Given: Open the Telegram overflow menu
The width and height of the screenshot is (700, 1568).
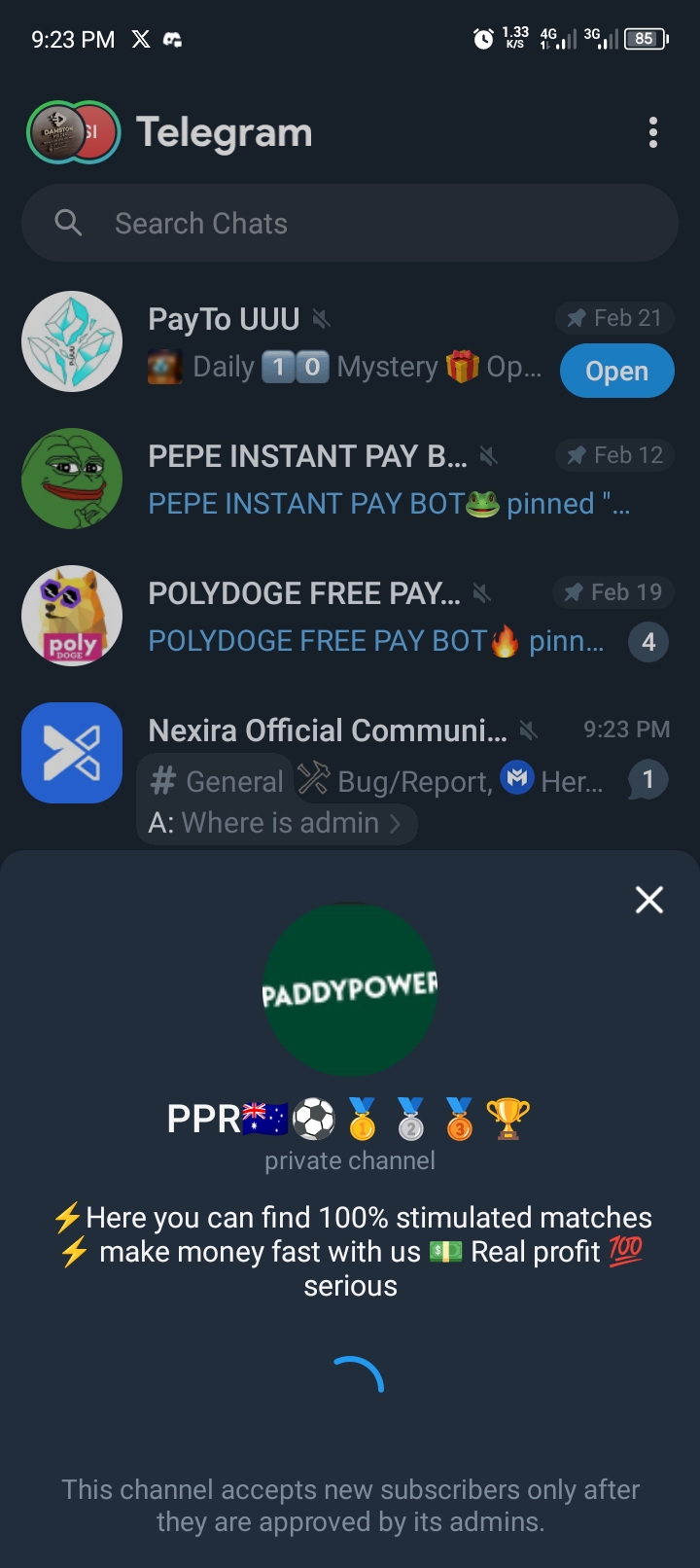Looking at the screenshot, I should pos(652,132).
